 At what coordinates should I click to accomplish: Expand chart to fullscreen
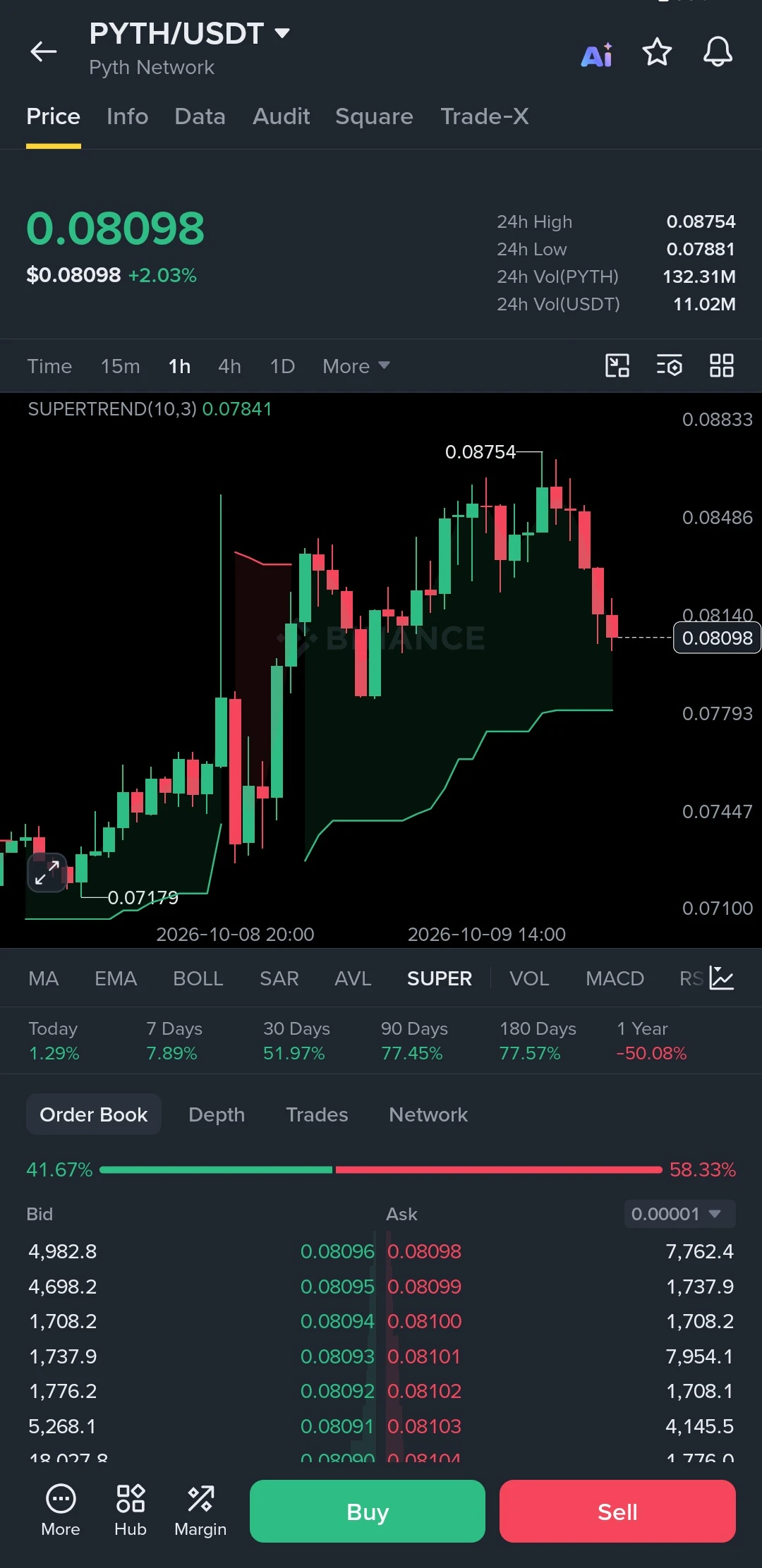47,873
